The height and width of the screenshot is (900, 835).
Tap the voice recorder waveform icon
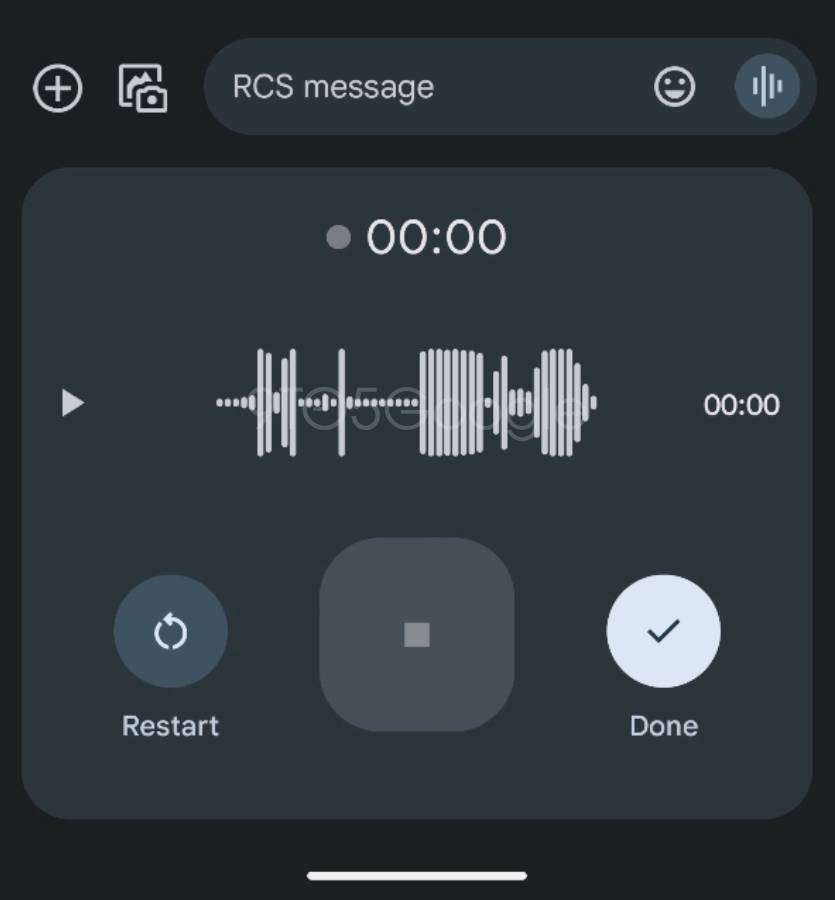pyautogui.click(x=767, y=88)
